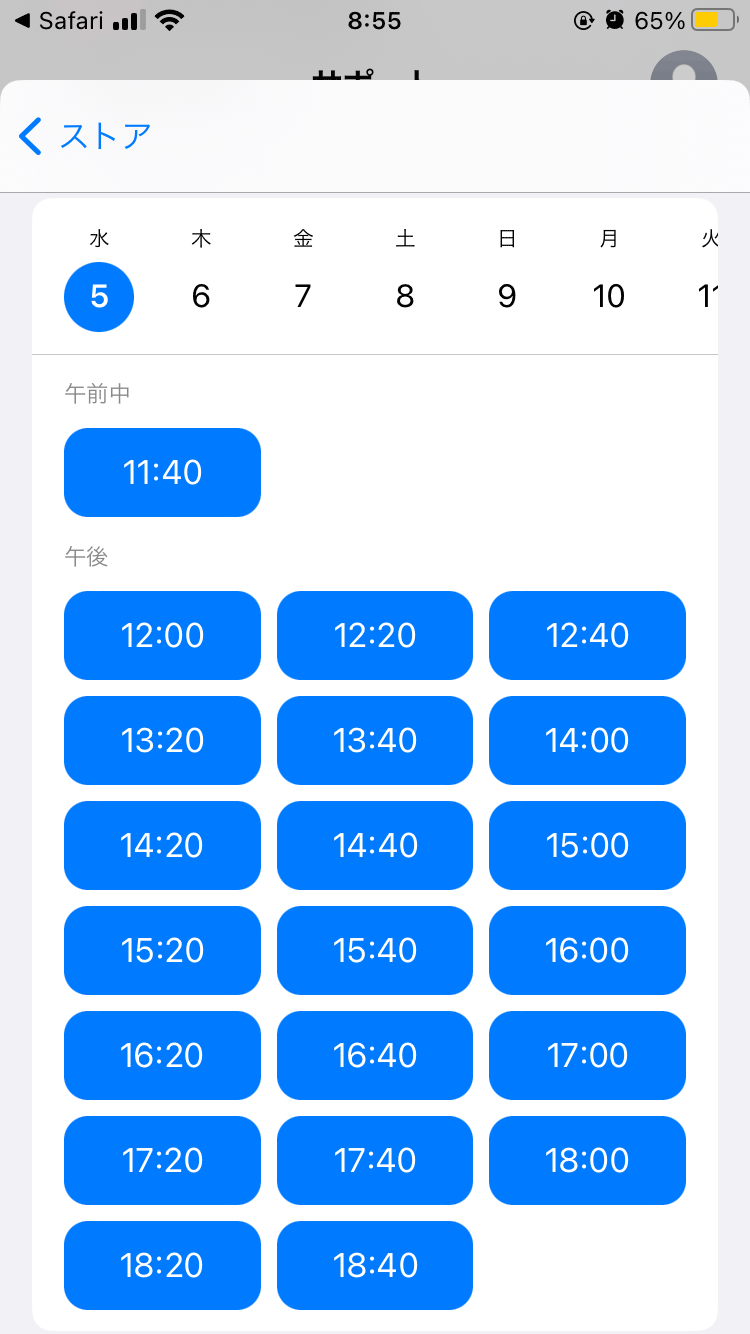Screen dimensions: 750x1334
Task: Choose the 15:00 appointment
Action: [x=587, y=845]
